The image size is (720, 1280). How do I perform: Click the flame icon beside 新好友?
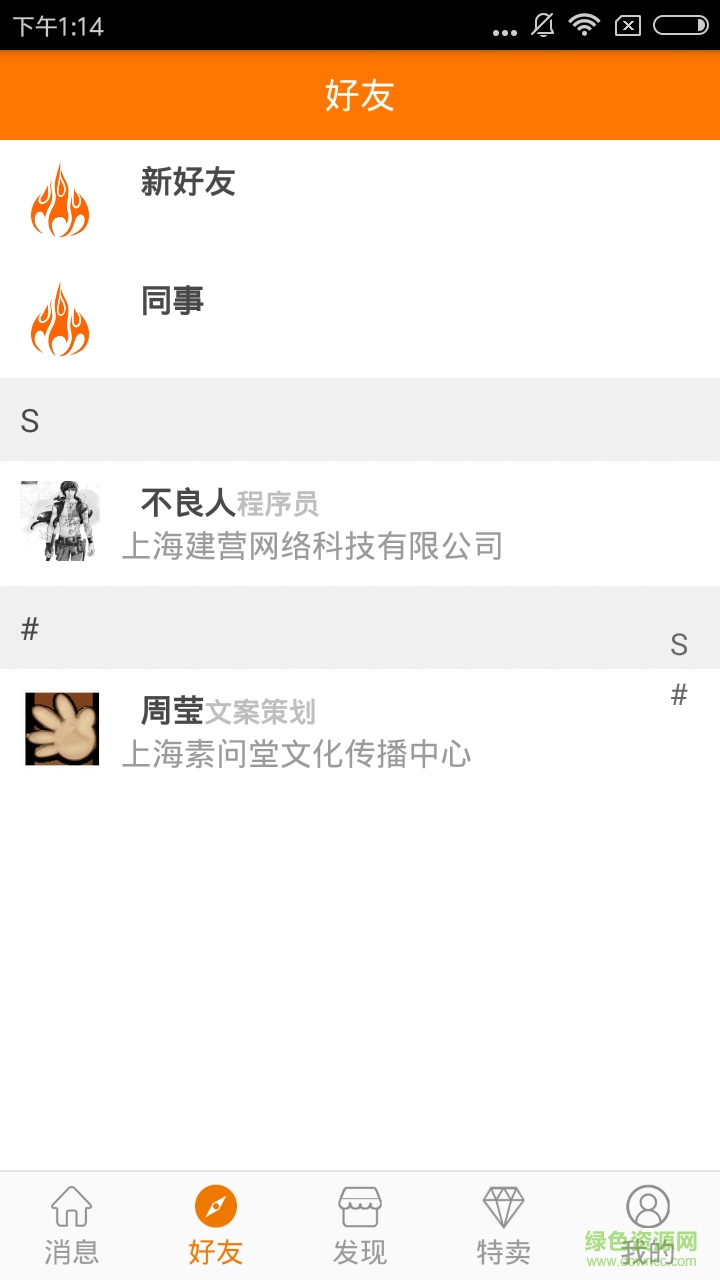tap(60, 200)
